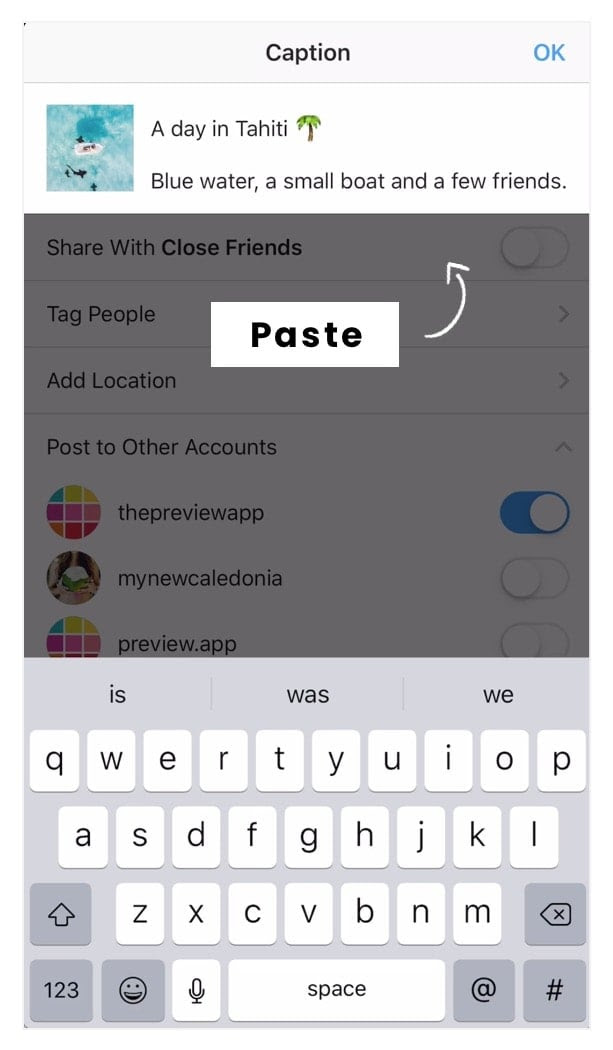Tap into the caption text field
613x1050 pixels.
point(359,154)
